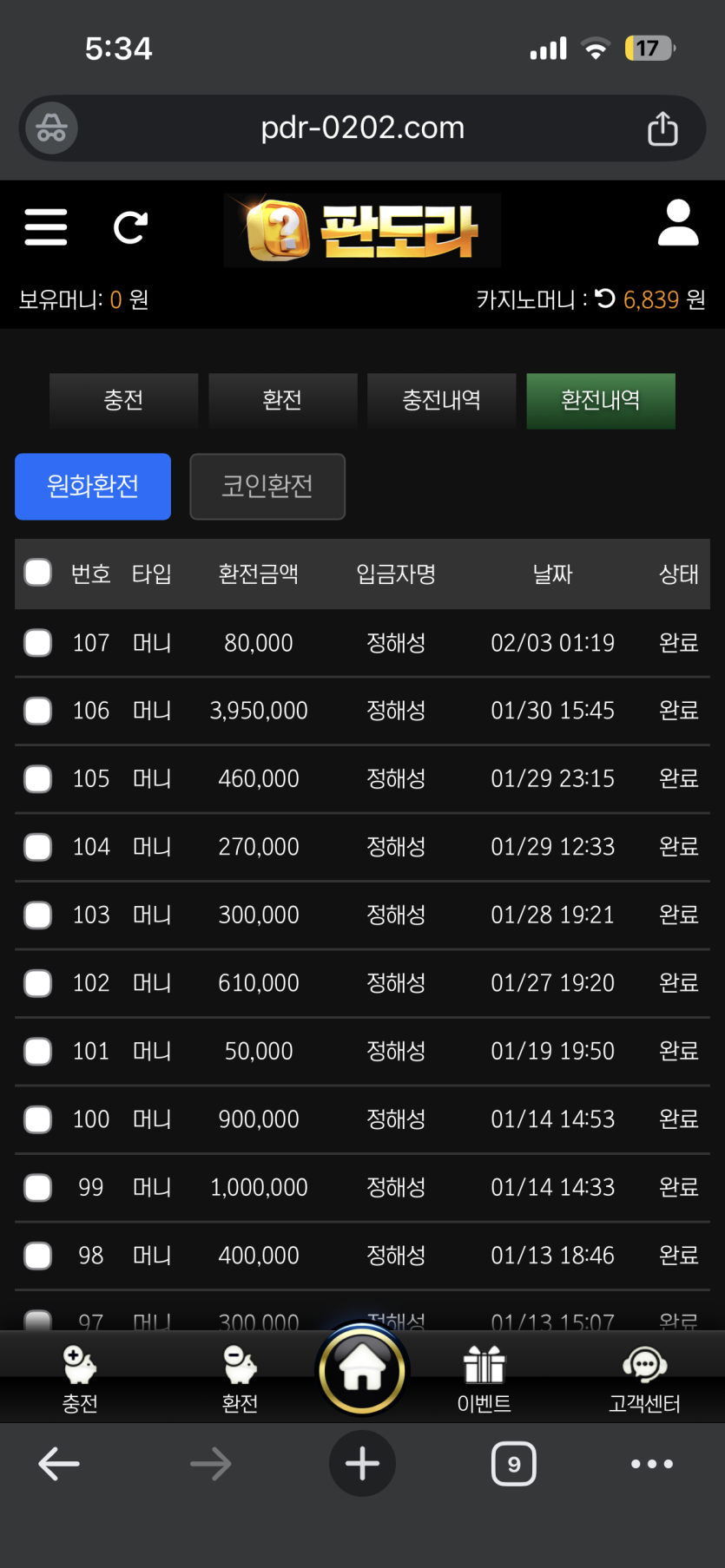Switch to 코인환전
725x1568 pixels.
click(x=267, y=486)
